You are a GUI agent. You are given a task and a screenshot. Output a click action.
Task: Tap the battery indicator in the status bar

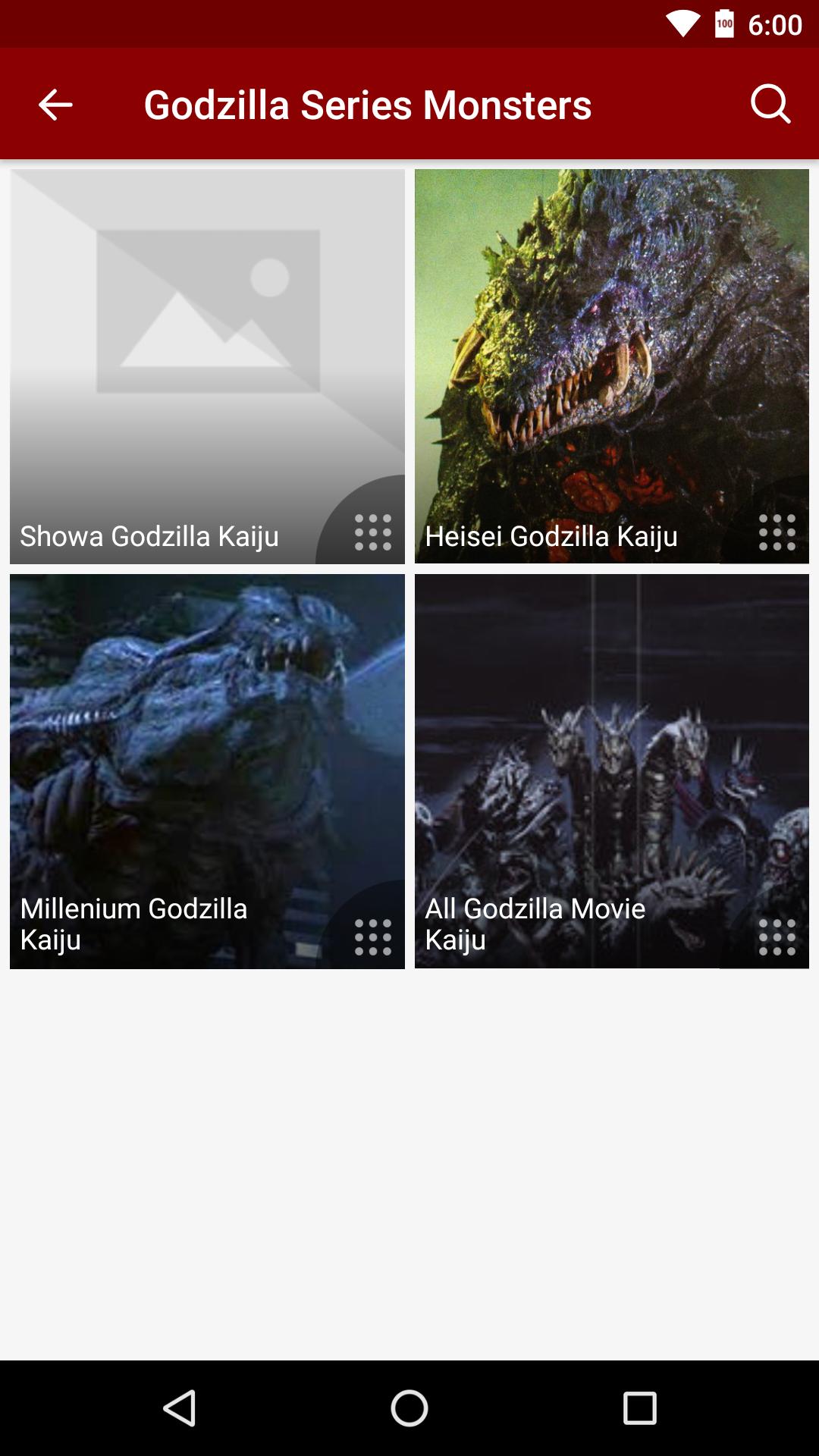point(723,23)
